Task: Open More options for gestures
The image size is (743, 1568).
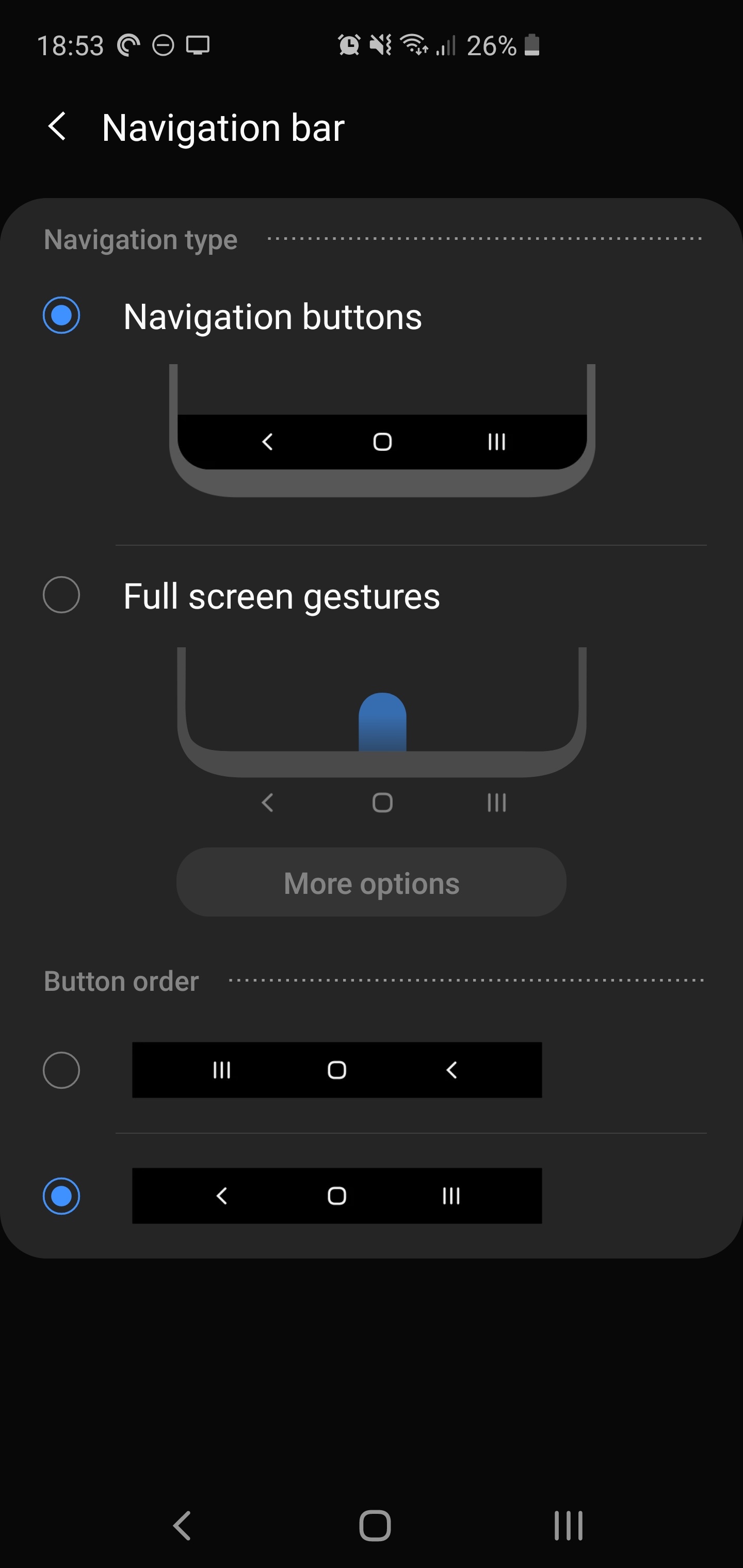Action: pyautogui.click(x=372, y=883)
